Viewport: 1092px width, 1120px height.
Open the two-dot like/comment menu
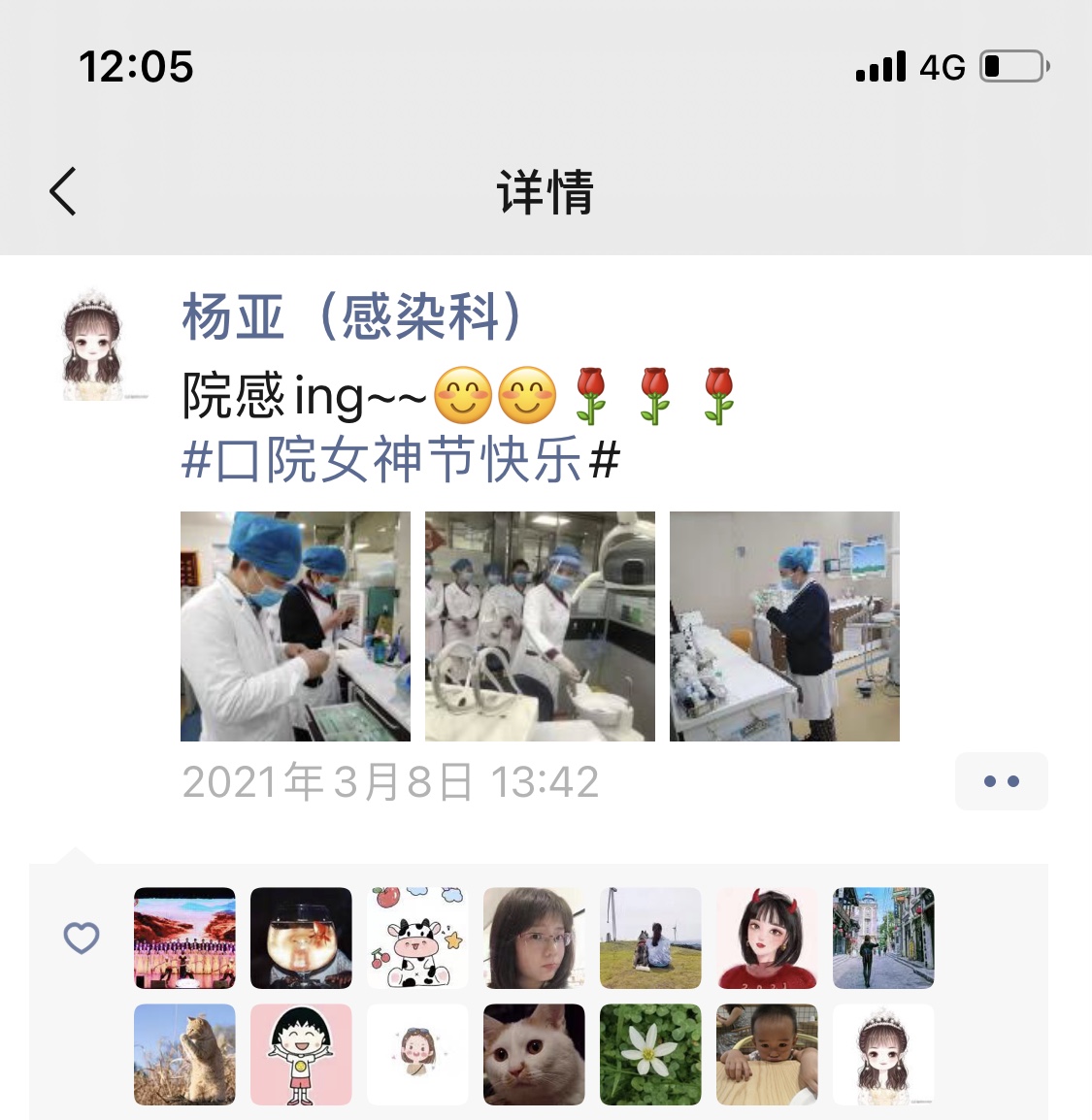click(x=1001, y=781)
